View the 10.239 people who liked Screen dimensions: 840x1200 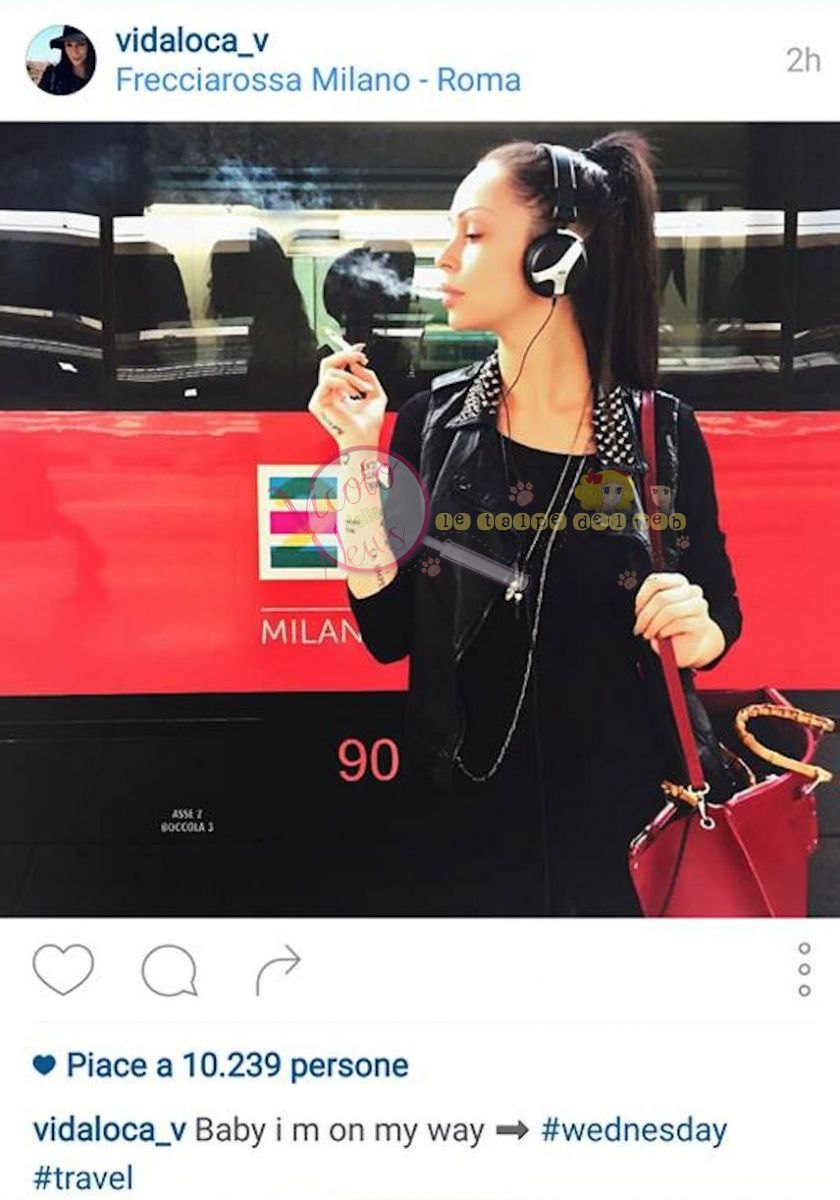[236, 1065]
